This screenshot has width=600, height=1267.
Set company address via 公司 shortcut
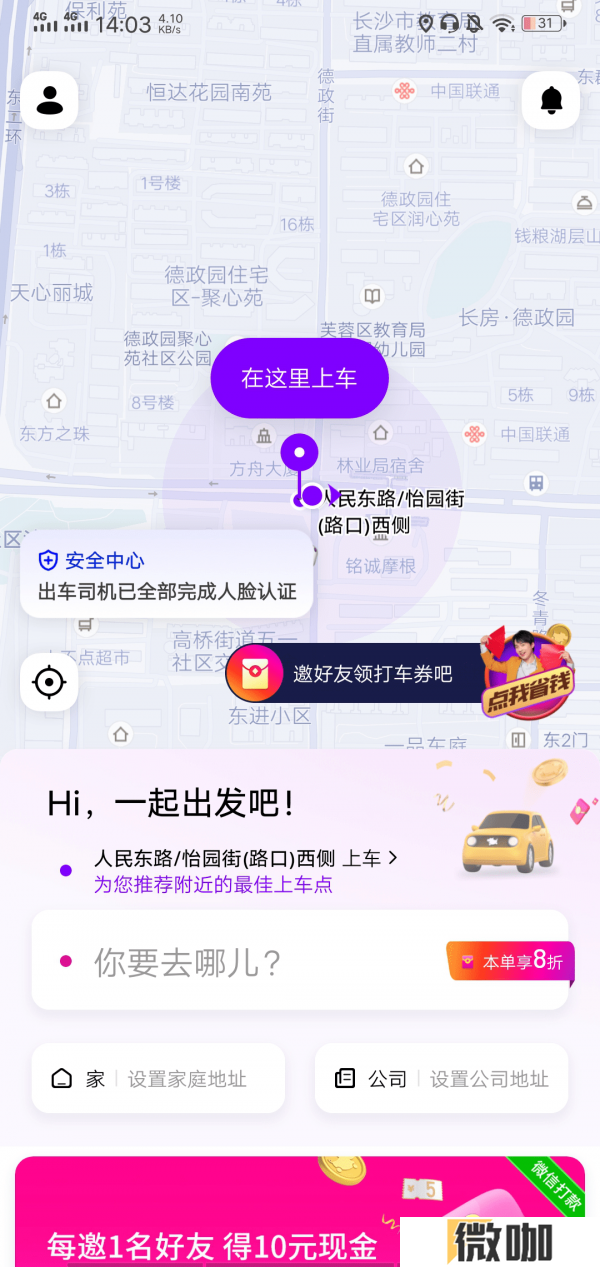coord(441,1079)
